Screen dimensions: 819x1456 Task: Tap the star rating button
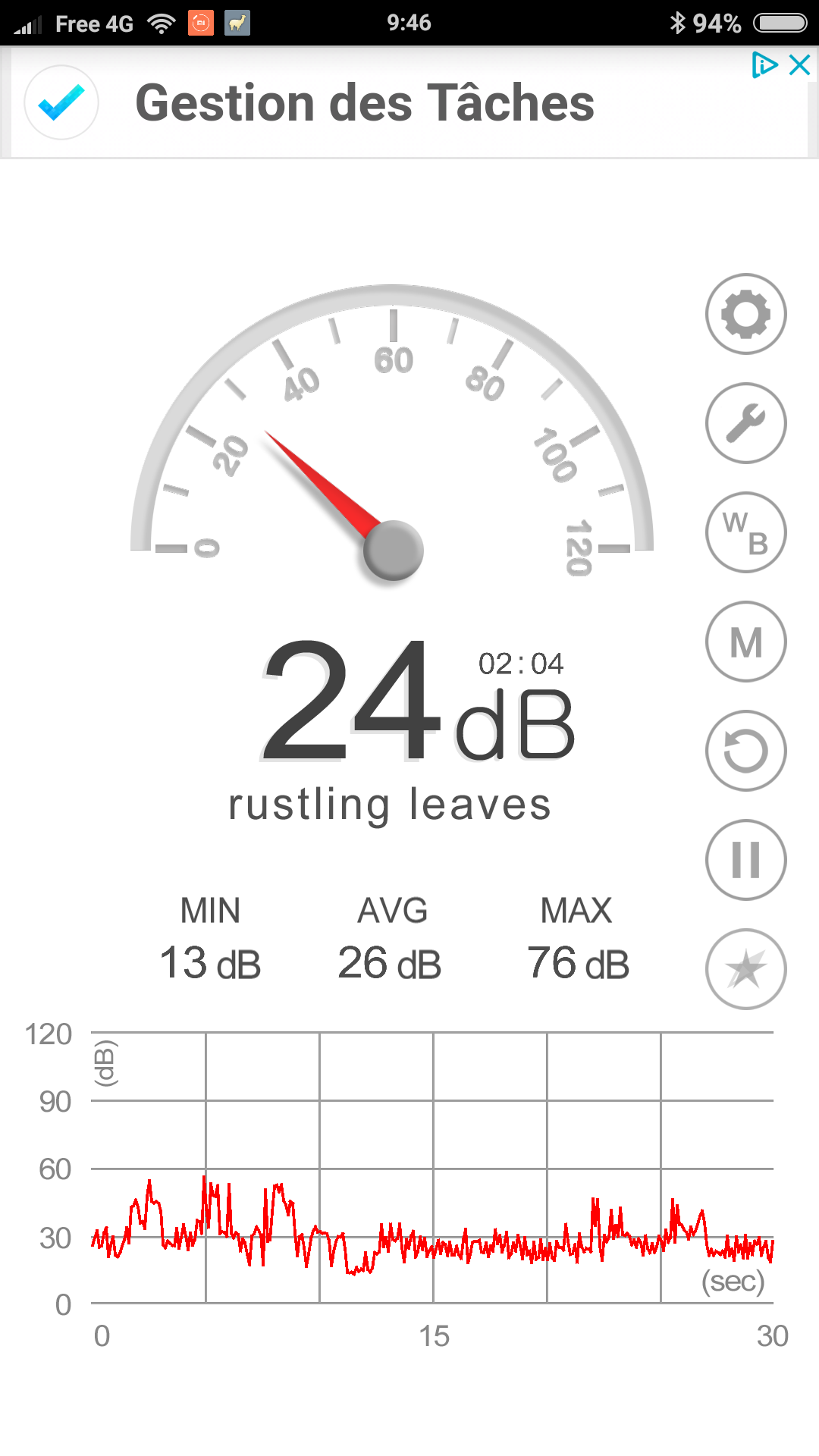tap(745, 969)
